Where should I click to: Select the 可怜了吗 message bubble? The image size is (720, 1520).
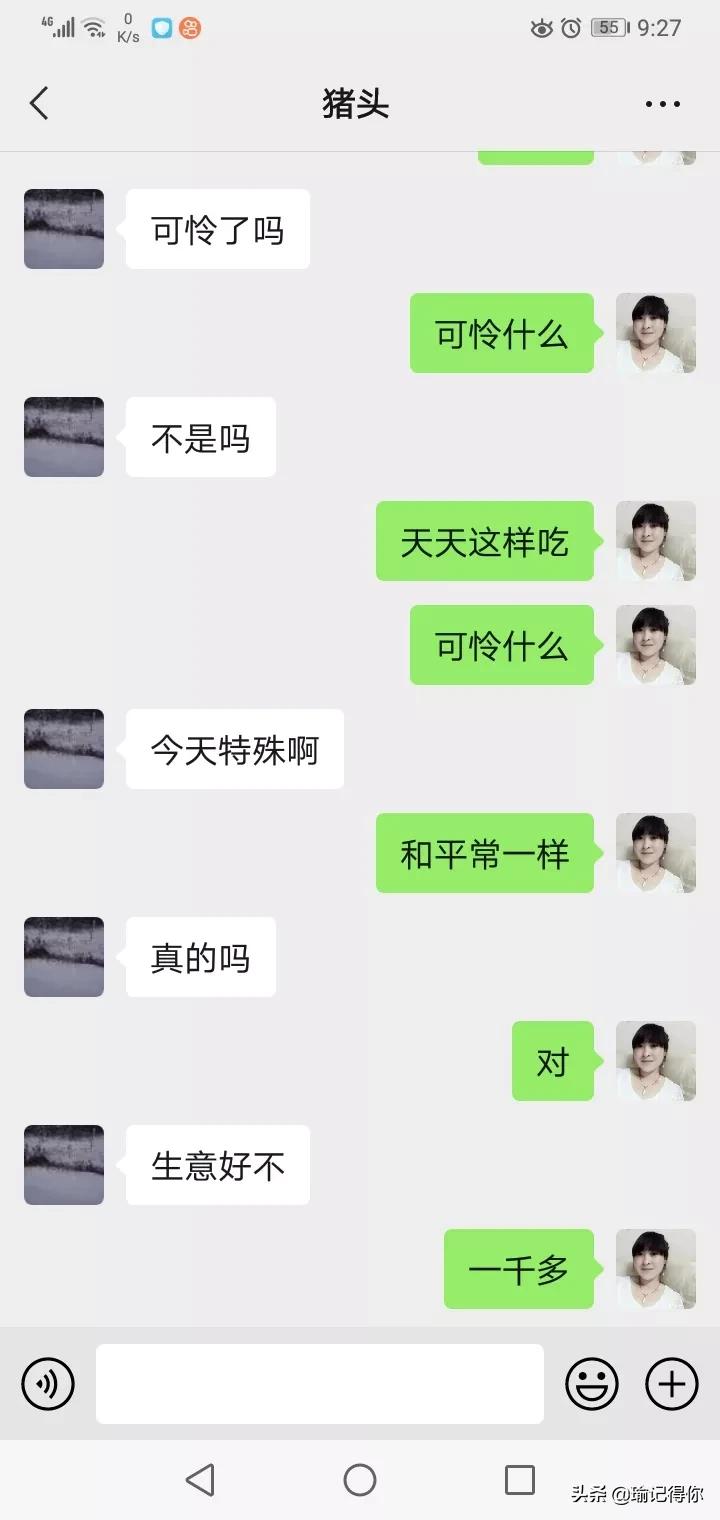pos(217,229)
